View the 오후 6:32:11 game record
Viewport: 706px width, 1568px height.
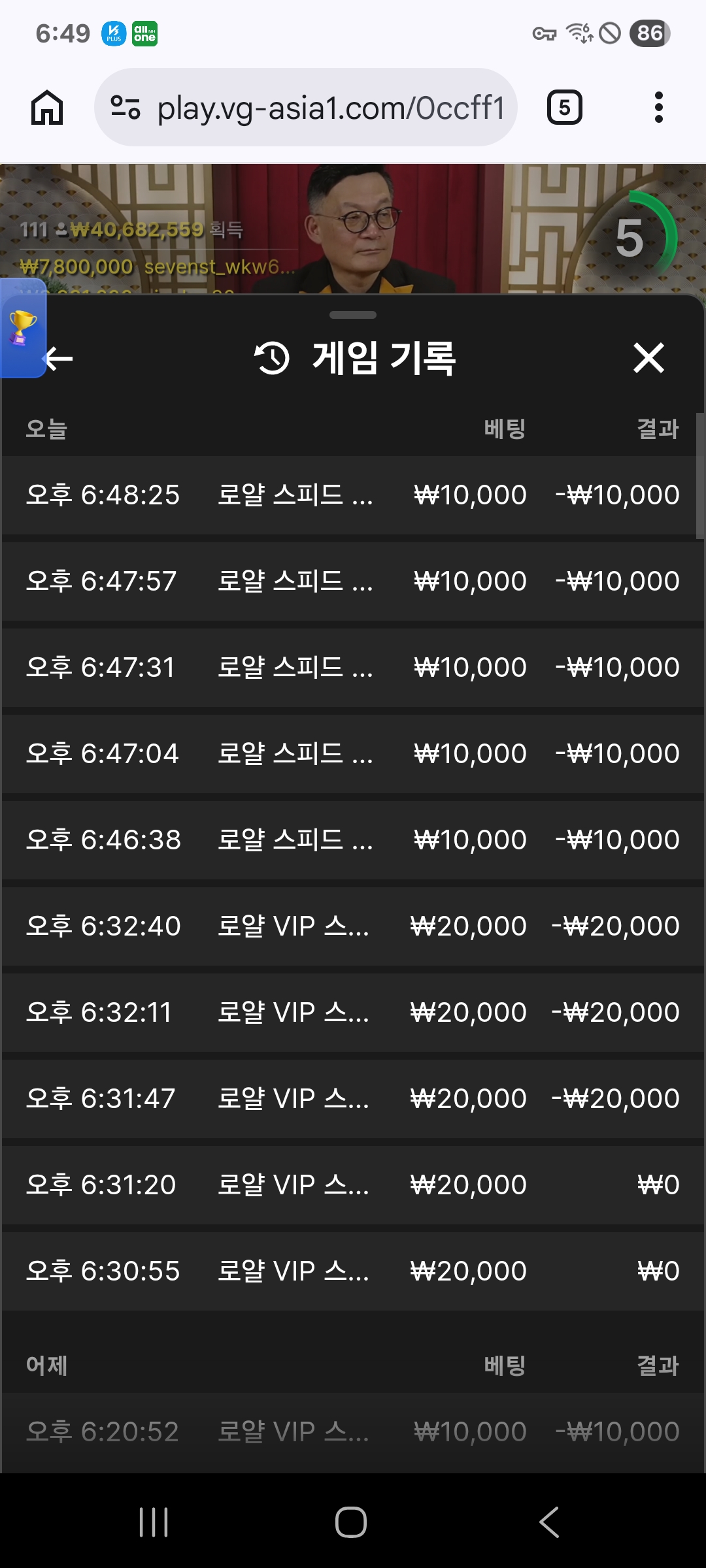[353, 1013]
